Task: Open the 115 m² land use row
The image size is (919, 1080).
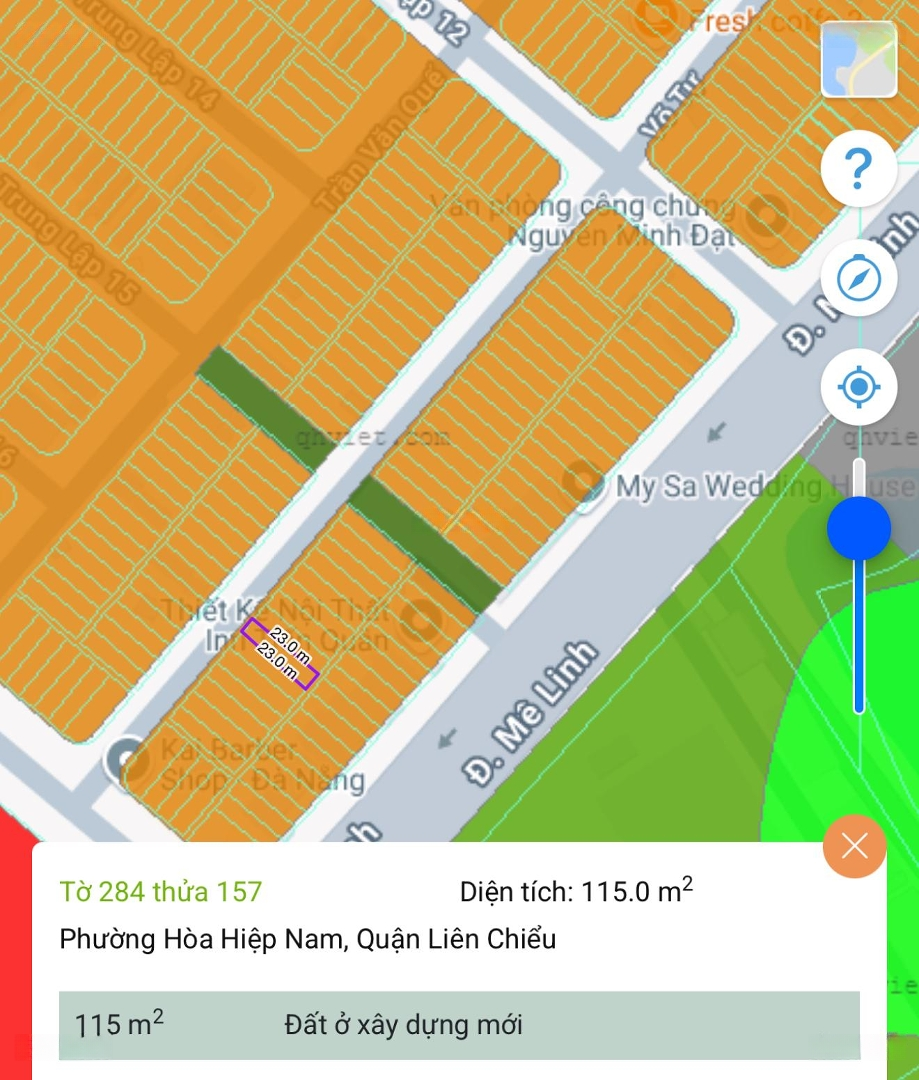Action: click(x=459, y=1025)
